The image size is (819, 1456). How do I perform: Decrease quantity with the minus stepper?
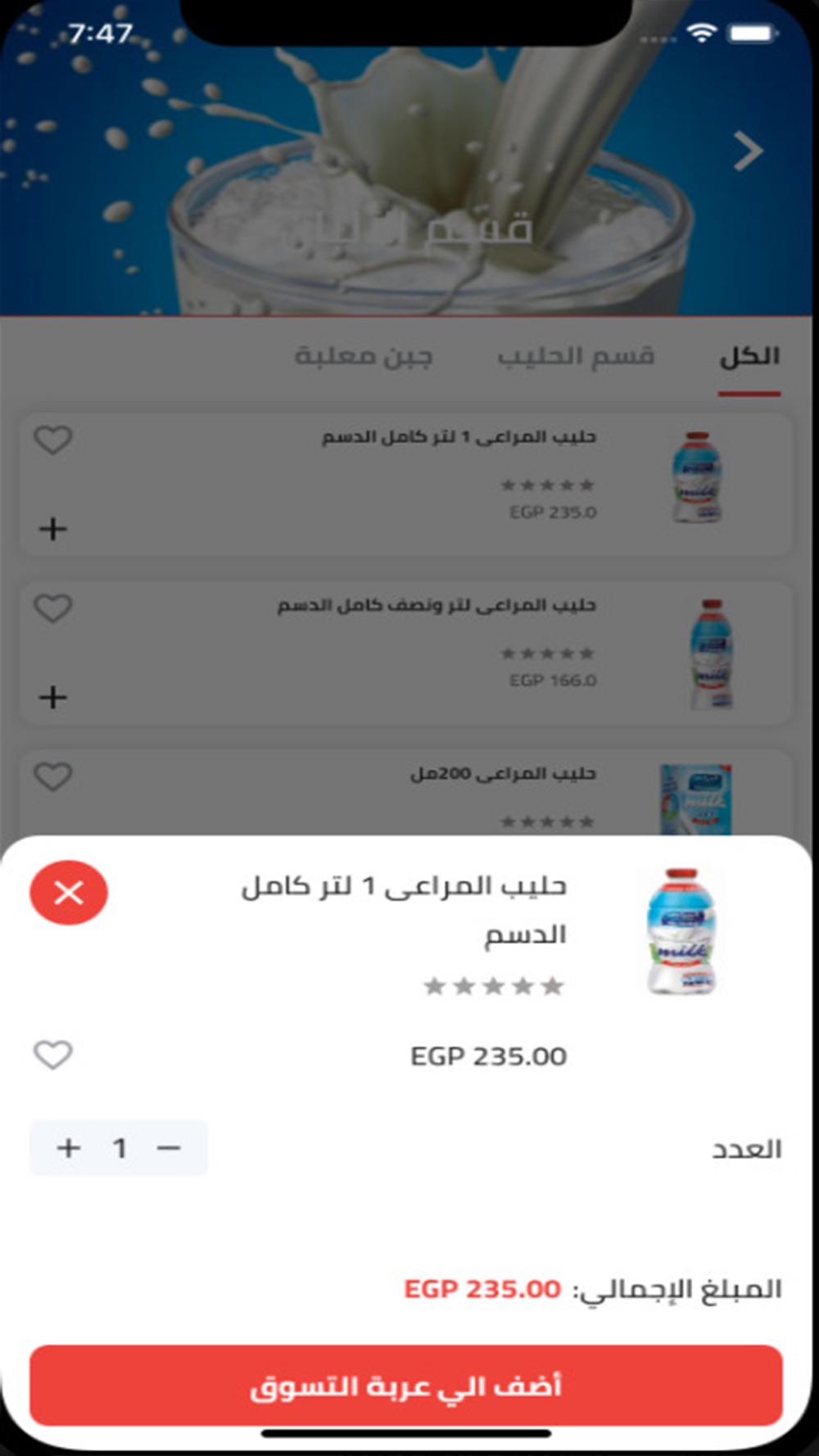(x=169, y=1148)
